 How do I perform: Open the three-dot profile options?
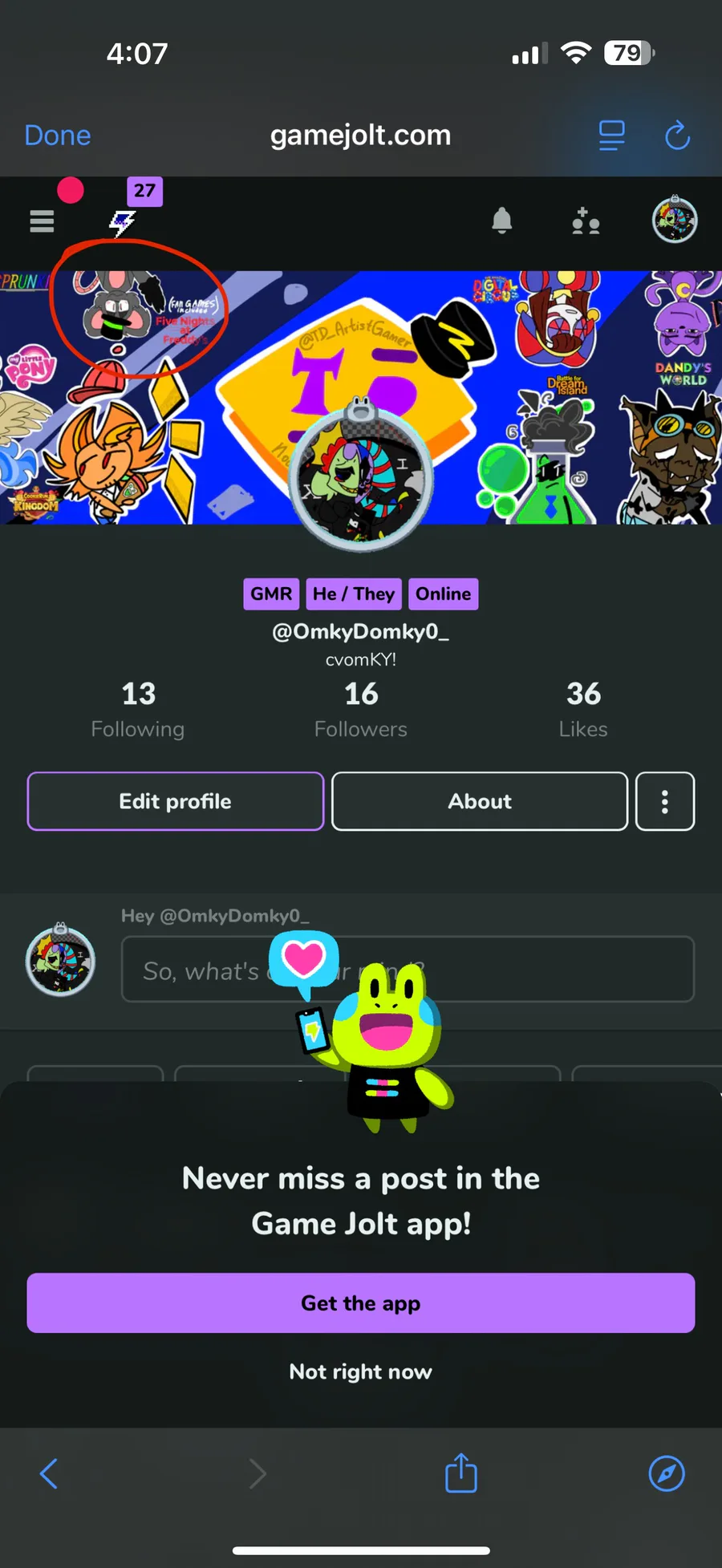pyautogui.click(x=665, y=801)
